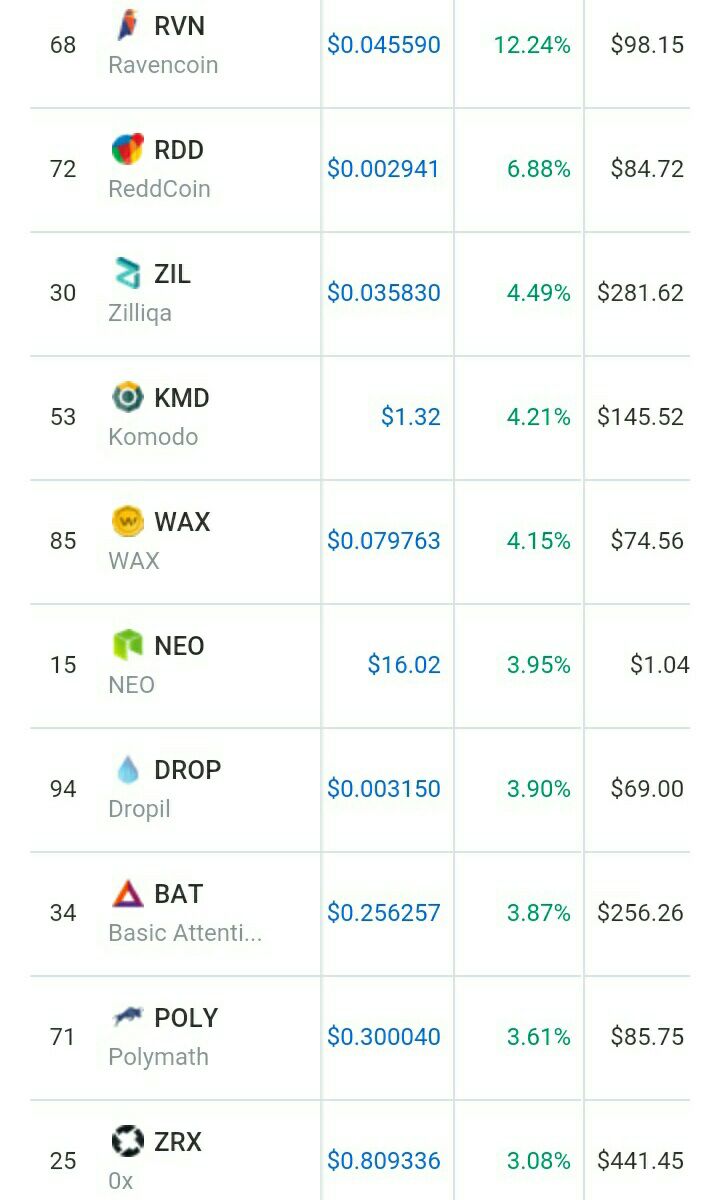
Task: Select the Zilliqa ZIL row
Action: (360, 294)
